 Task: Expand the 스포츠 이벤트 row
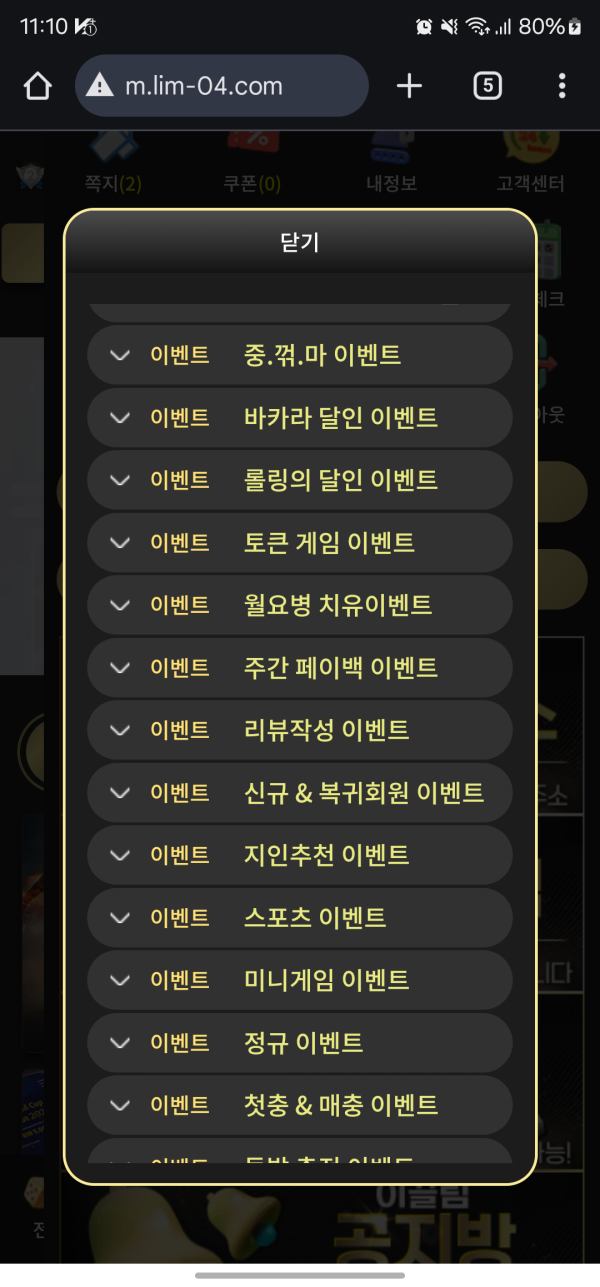tap(300, 918)
